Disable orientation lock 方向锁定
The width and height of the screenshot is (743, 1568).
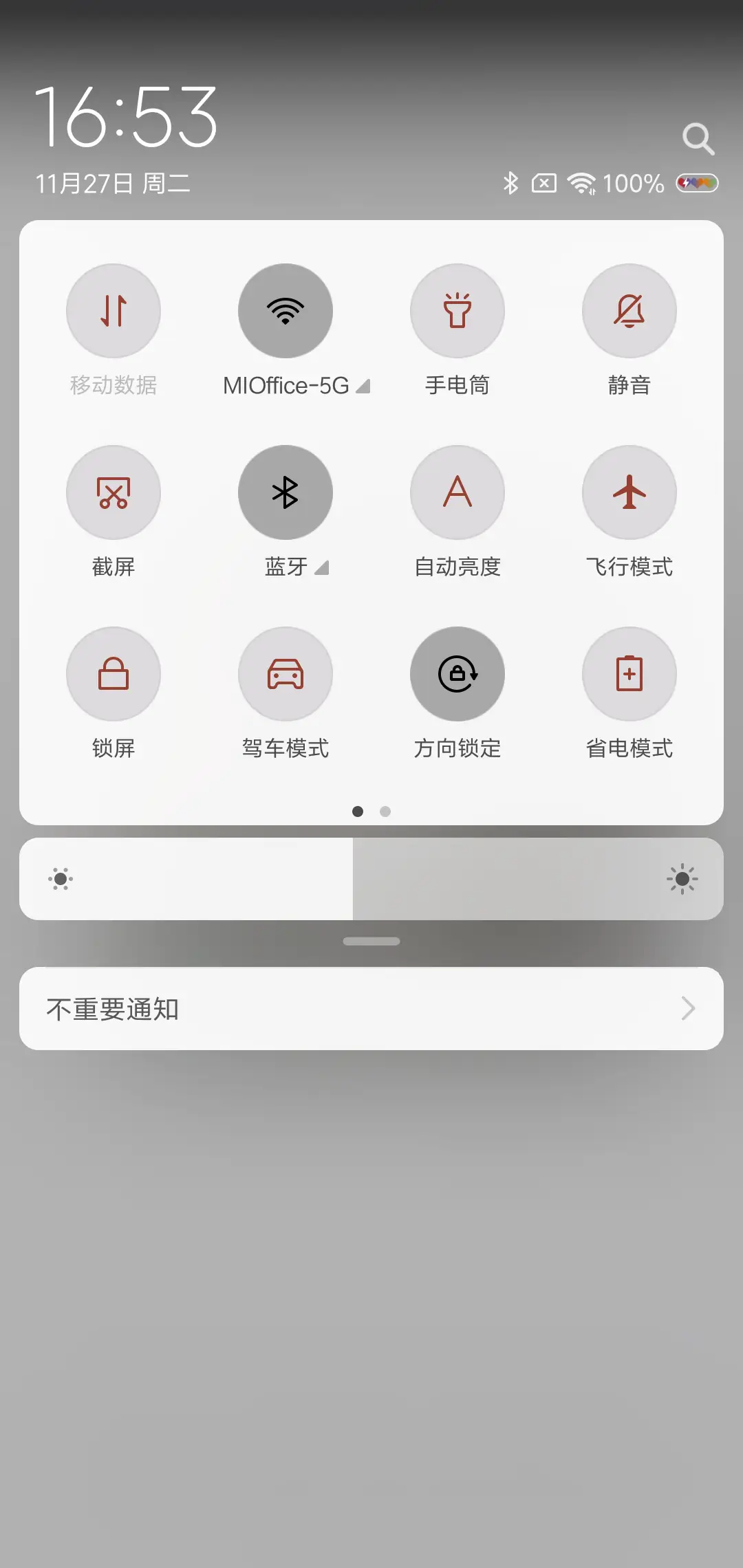457,674
